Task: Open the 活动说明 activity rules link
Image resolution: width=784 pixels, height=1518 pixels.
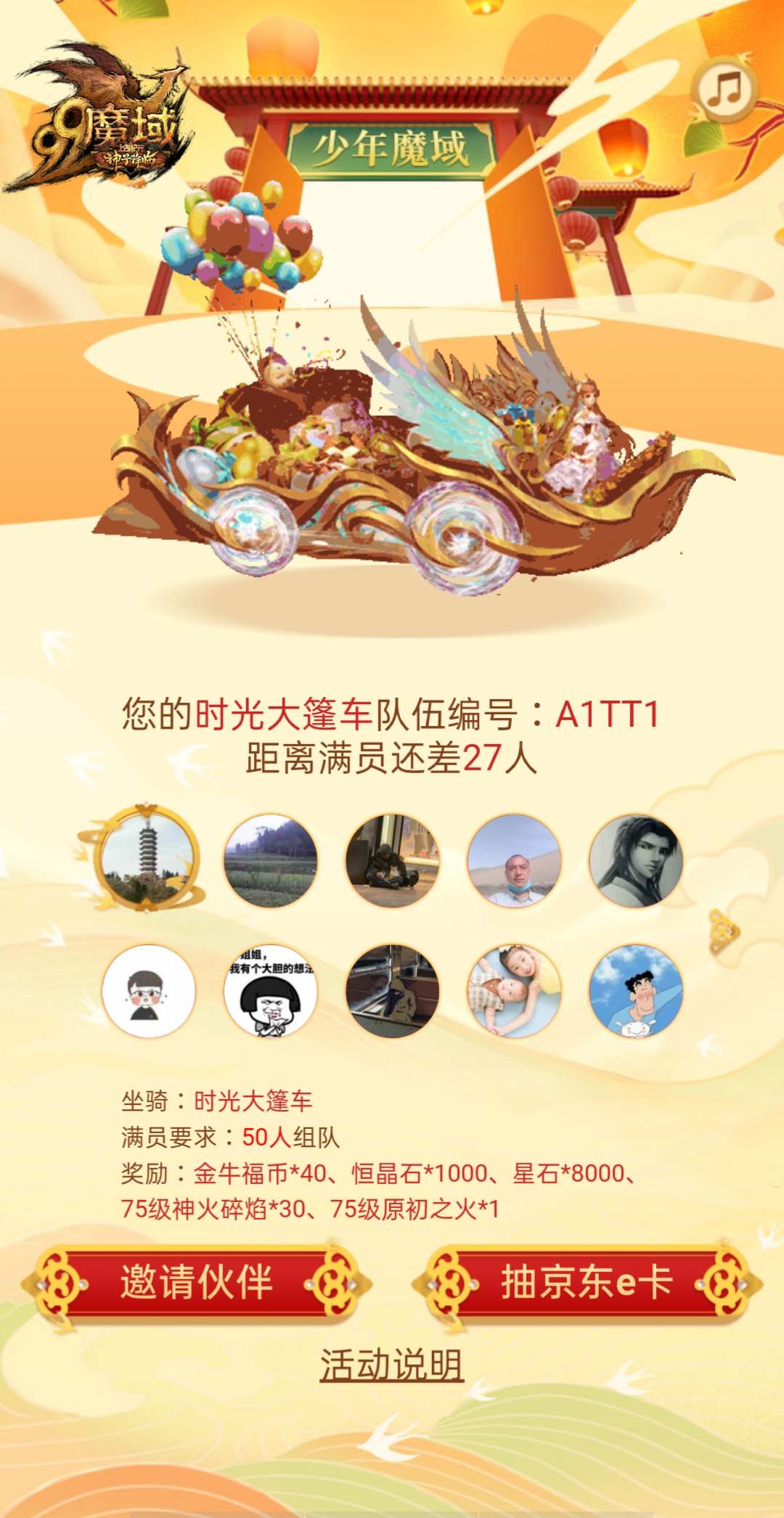Action: pyautogui.click(x=391, y=1365)
